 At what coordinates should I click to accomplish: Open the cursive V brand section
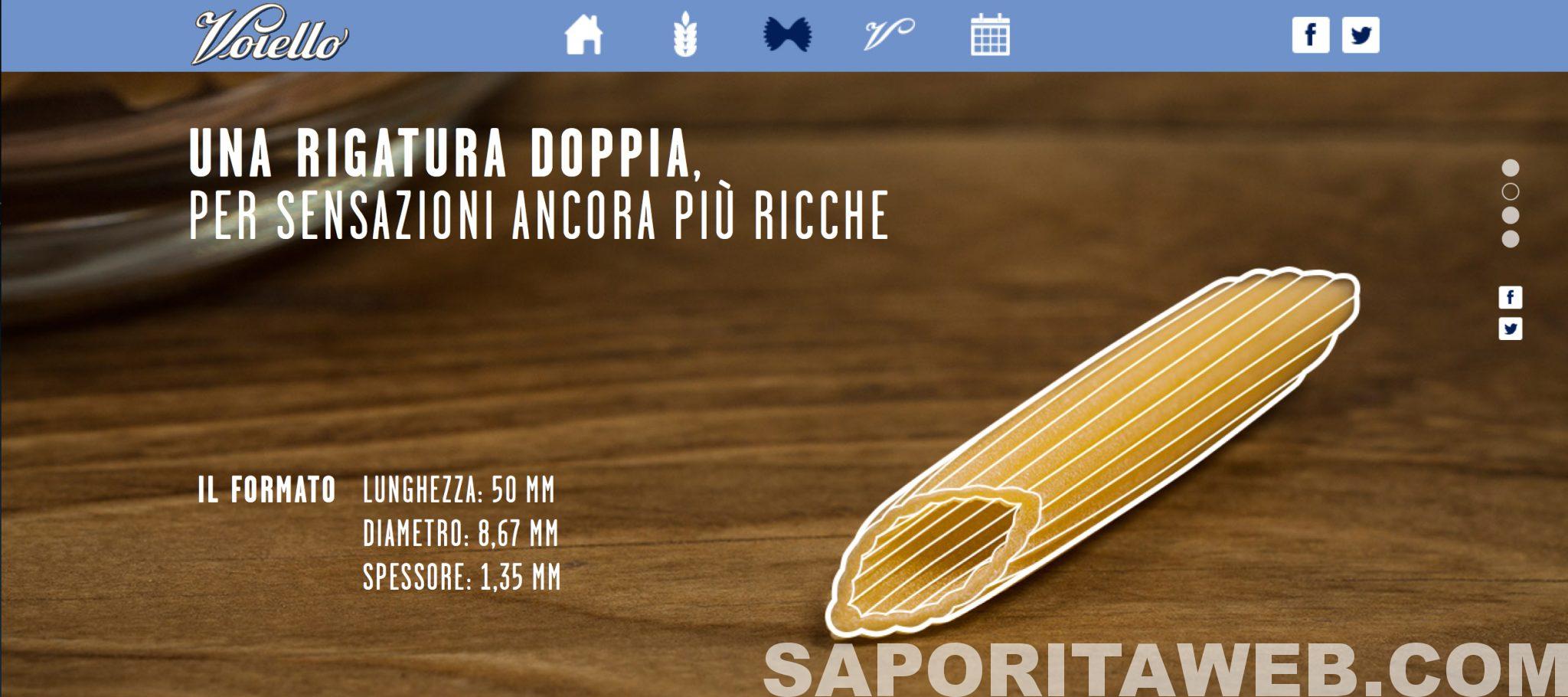coord(889,35)
